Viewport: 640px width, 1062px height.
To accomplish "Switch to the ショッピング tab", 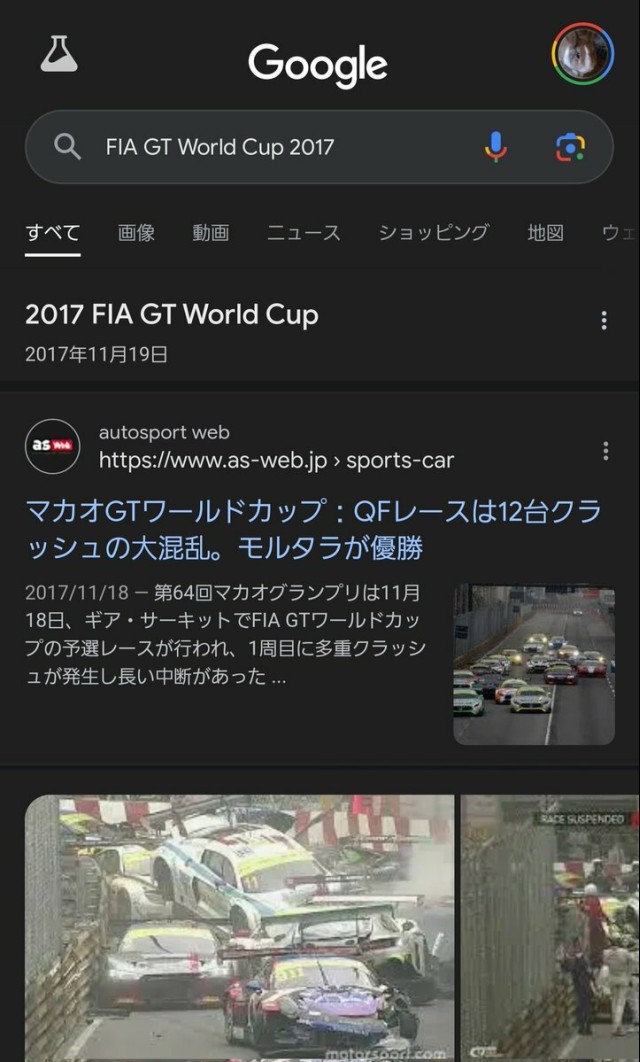I will pyautogui.click(x=433, y=233).
